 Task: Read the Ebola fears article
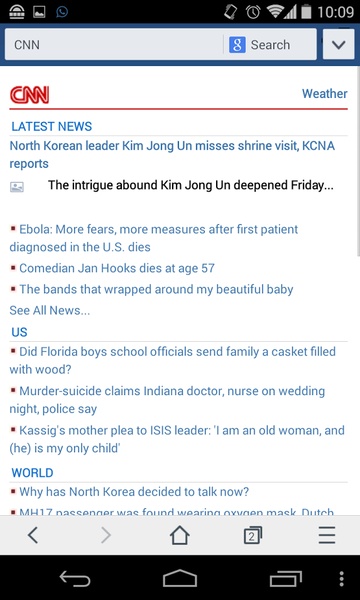(x=154, y=238)
